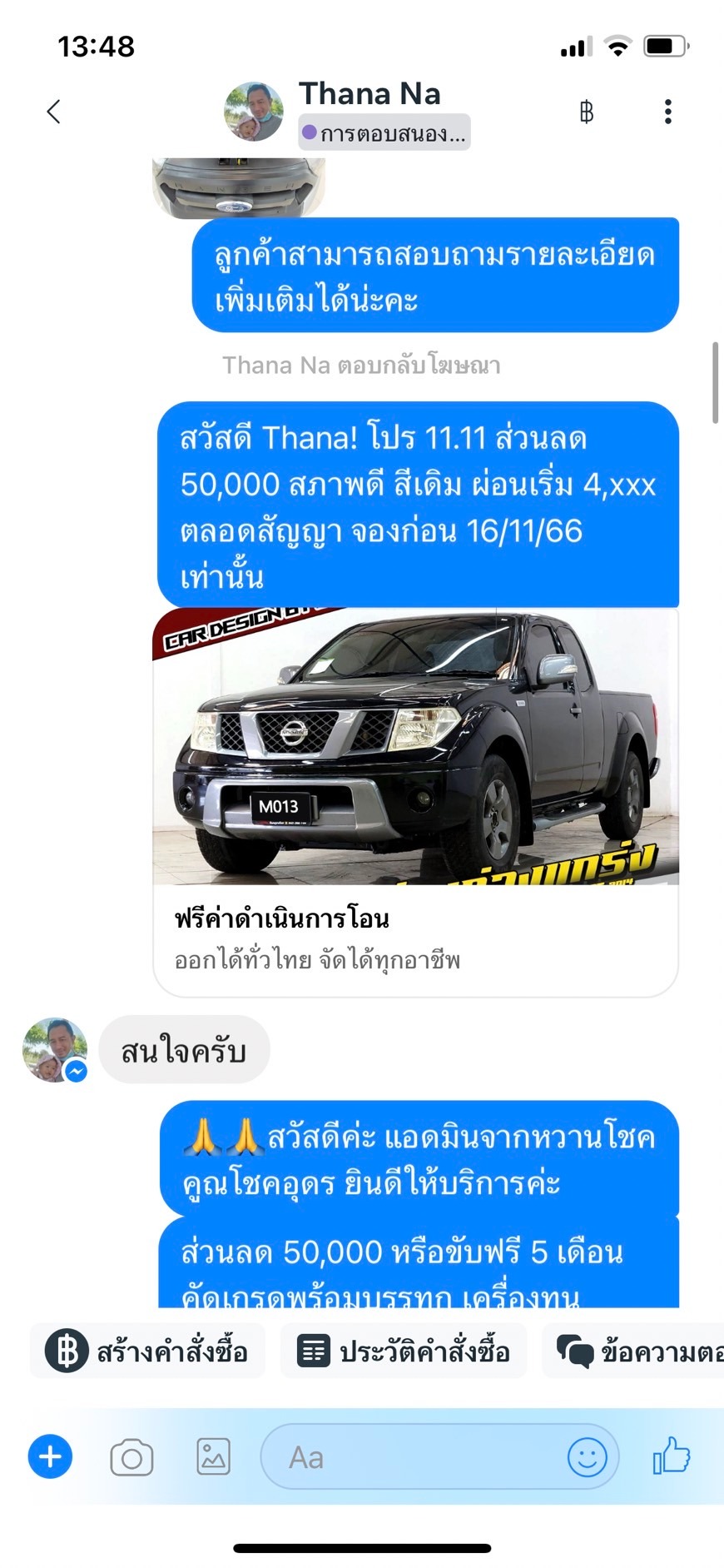Open the baht payment icon
The width and height of the screenshot is (724, 1568).
coord(586,112)
